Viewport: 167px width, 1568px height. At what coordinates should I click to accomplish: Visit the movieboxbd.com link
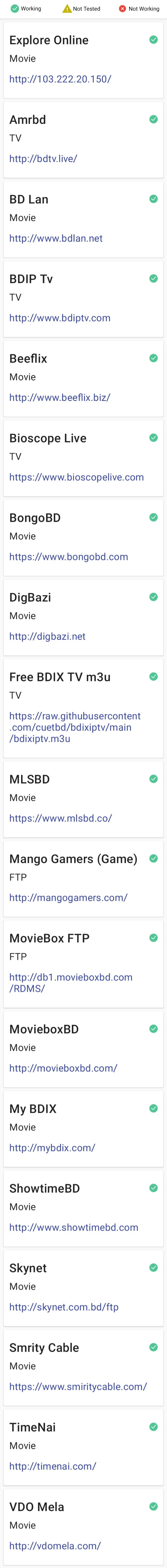[x=63, y=1068]
